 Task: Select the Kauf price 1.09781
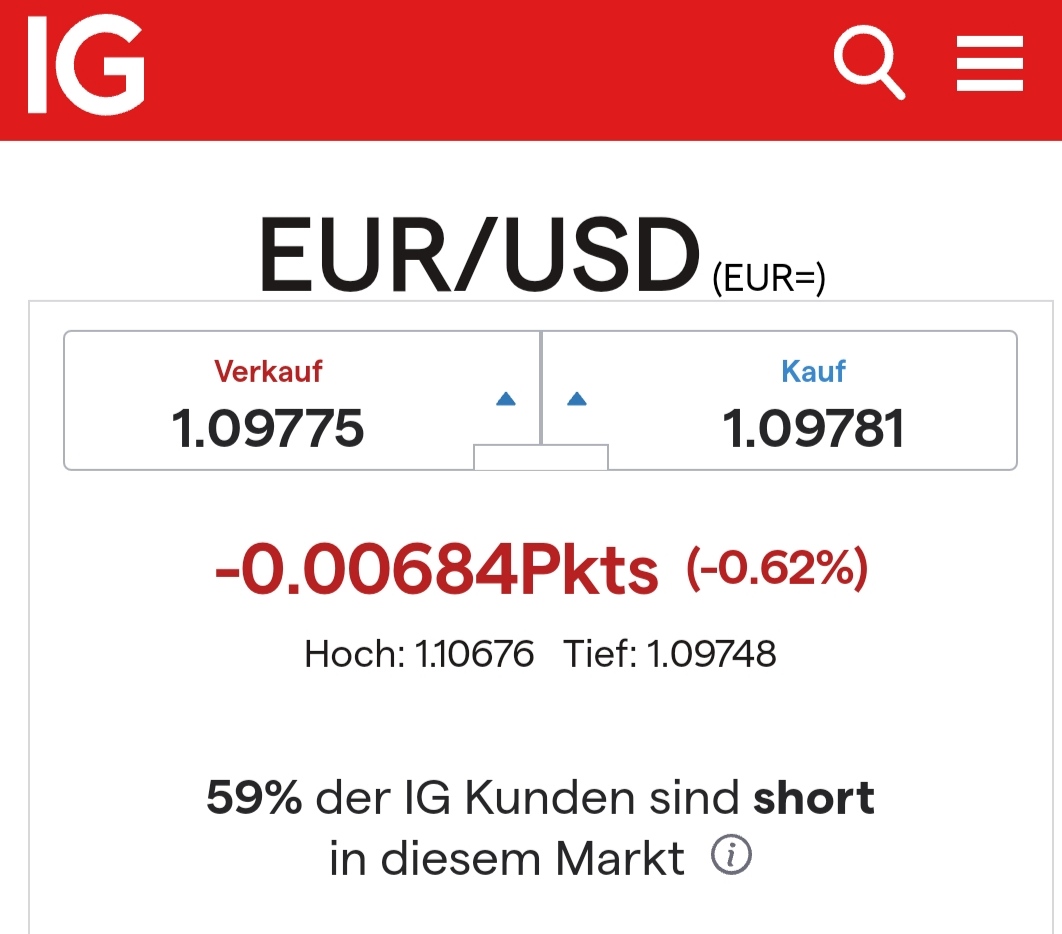[813, 428]
